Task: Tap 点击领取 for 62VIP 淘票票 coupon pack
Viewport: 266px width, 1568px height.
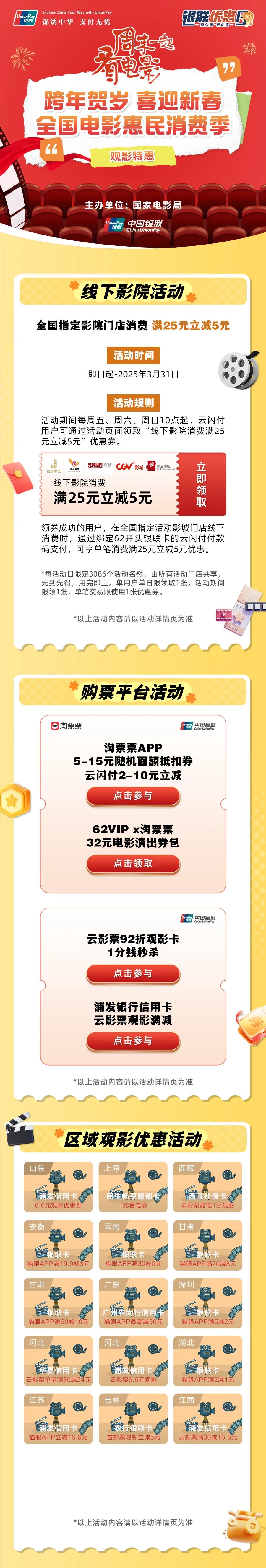Action: pos(133,863)
